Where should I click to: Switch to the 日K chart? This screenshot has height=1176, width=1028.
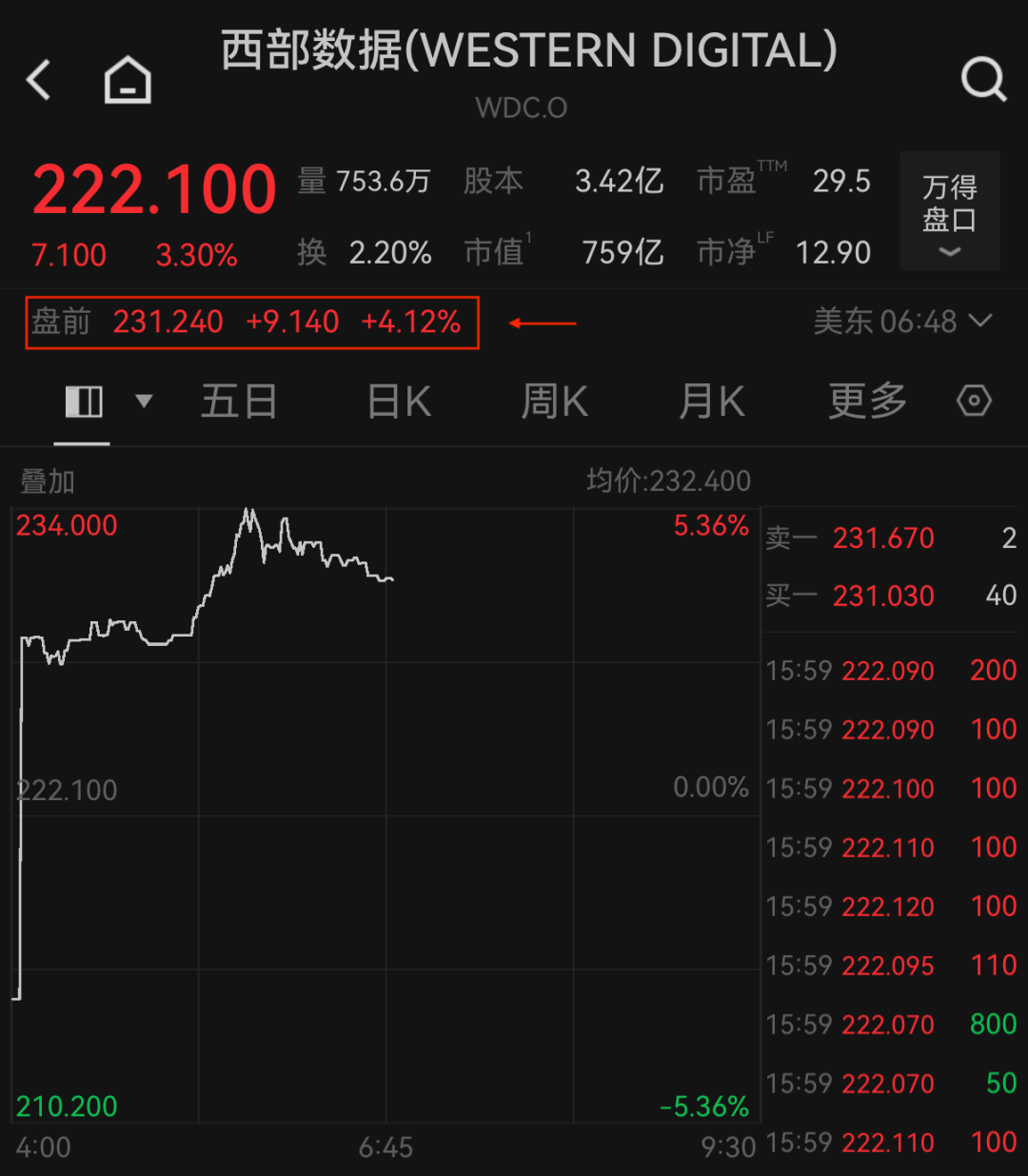tap(399, 402)
